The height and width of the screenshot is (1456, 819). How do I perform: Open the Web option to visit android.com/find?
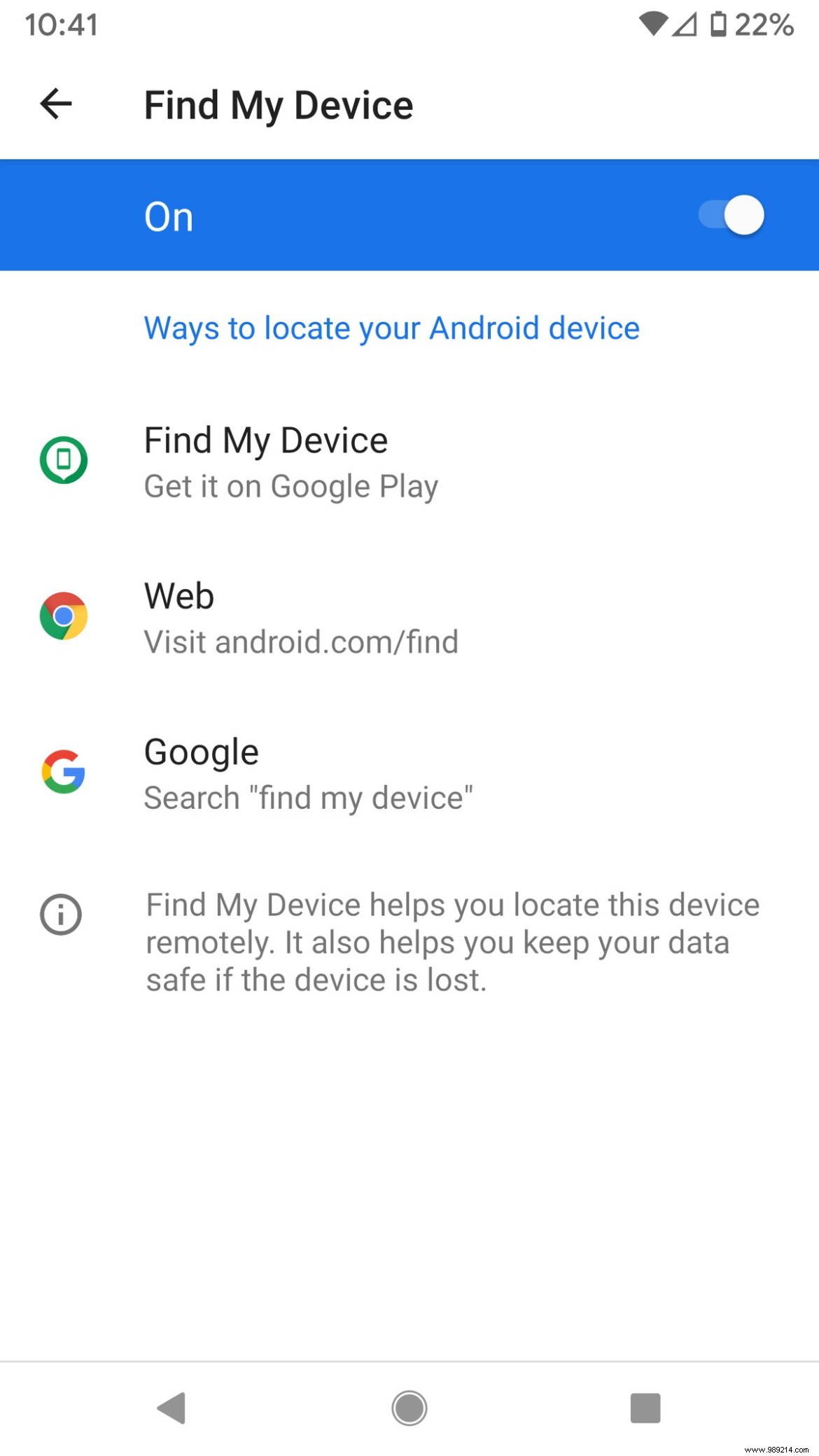[x=300, y=616]
